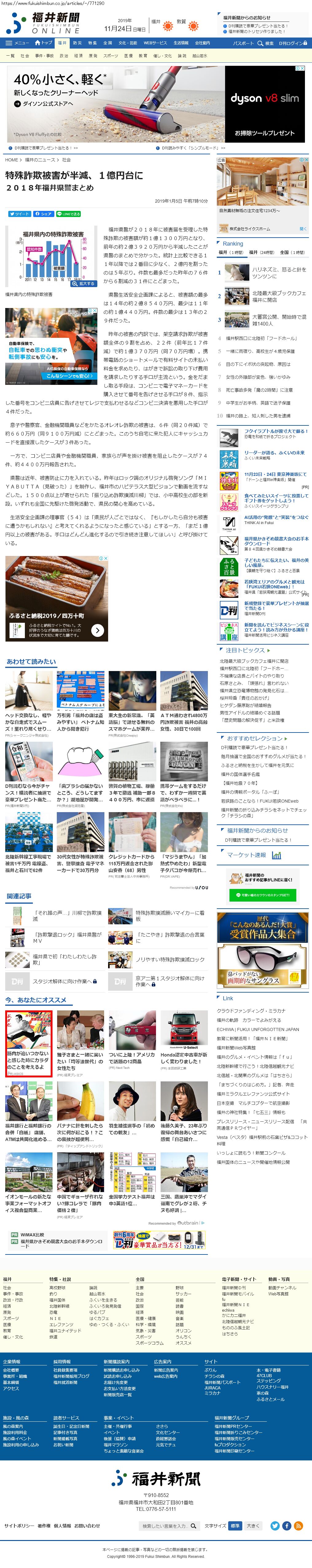The image size is (312, 1568).
Task: Open the メニュー hamburger menu
Action: 17,43
